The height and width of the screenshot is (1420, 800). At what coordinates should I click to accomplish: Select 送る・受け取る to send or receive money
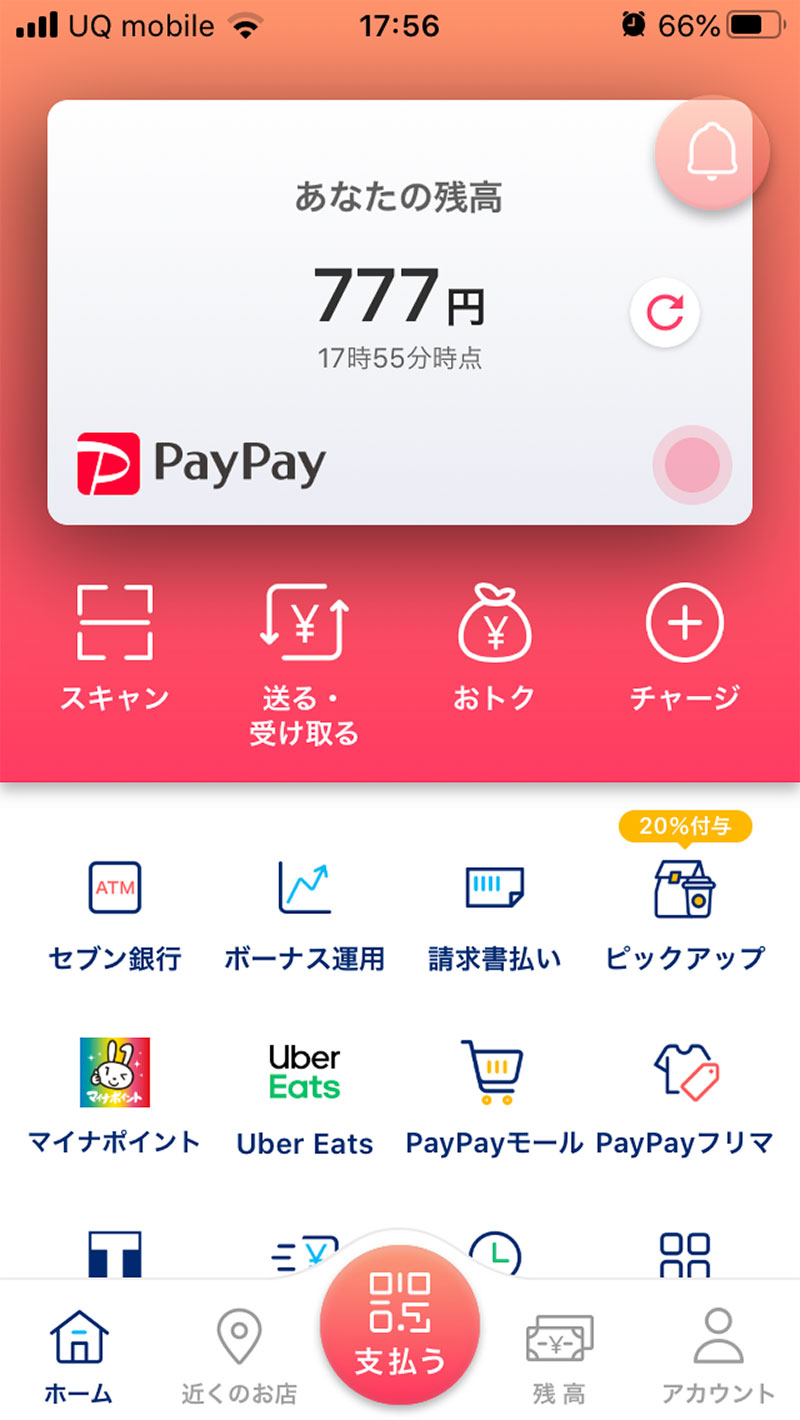(x=303, y=660)
